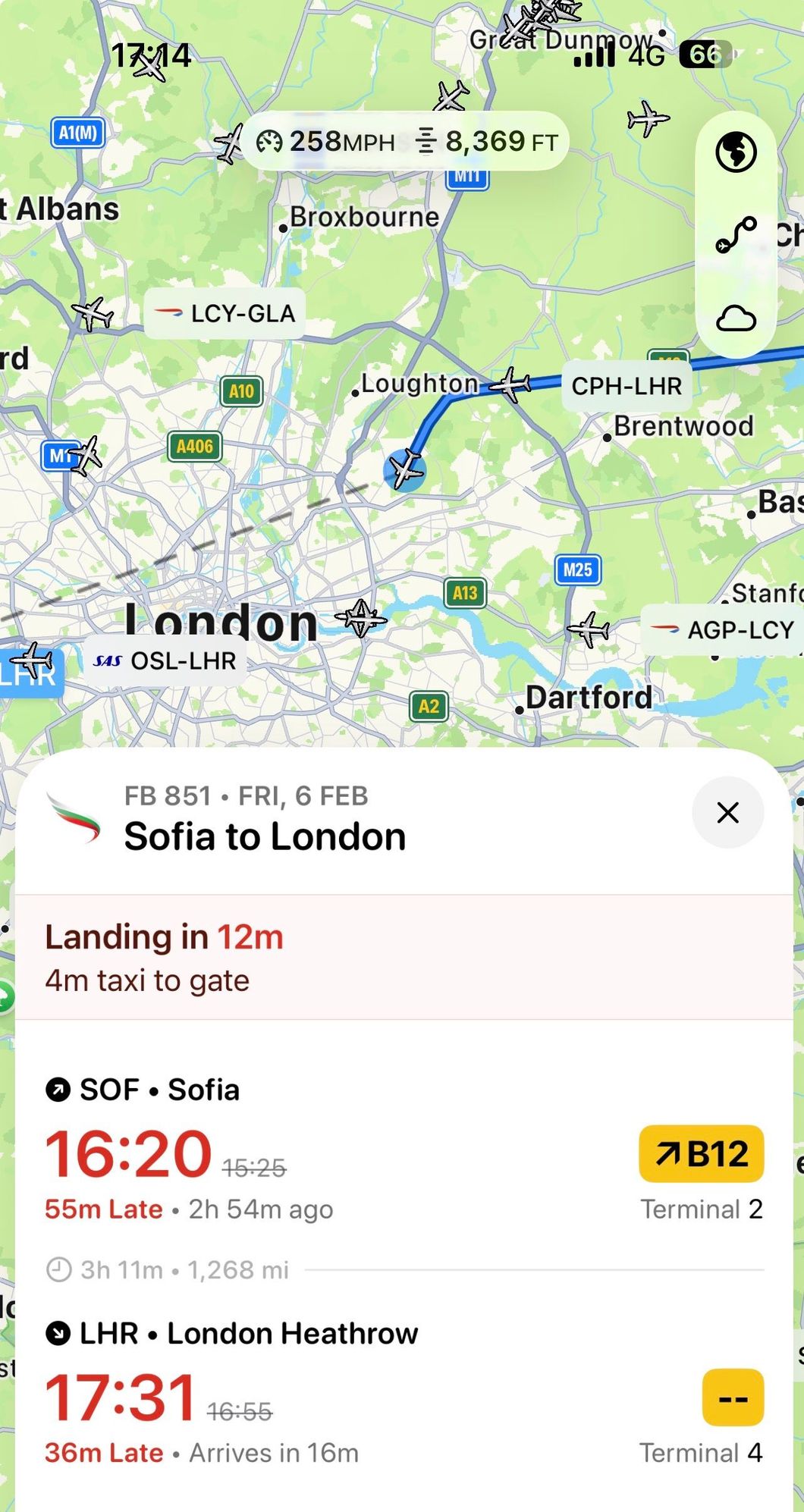Viewport: 804px width, 1512px height.
Task: Open the globe map style button
Action: click(x=736, y=152)
